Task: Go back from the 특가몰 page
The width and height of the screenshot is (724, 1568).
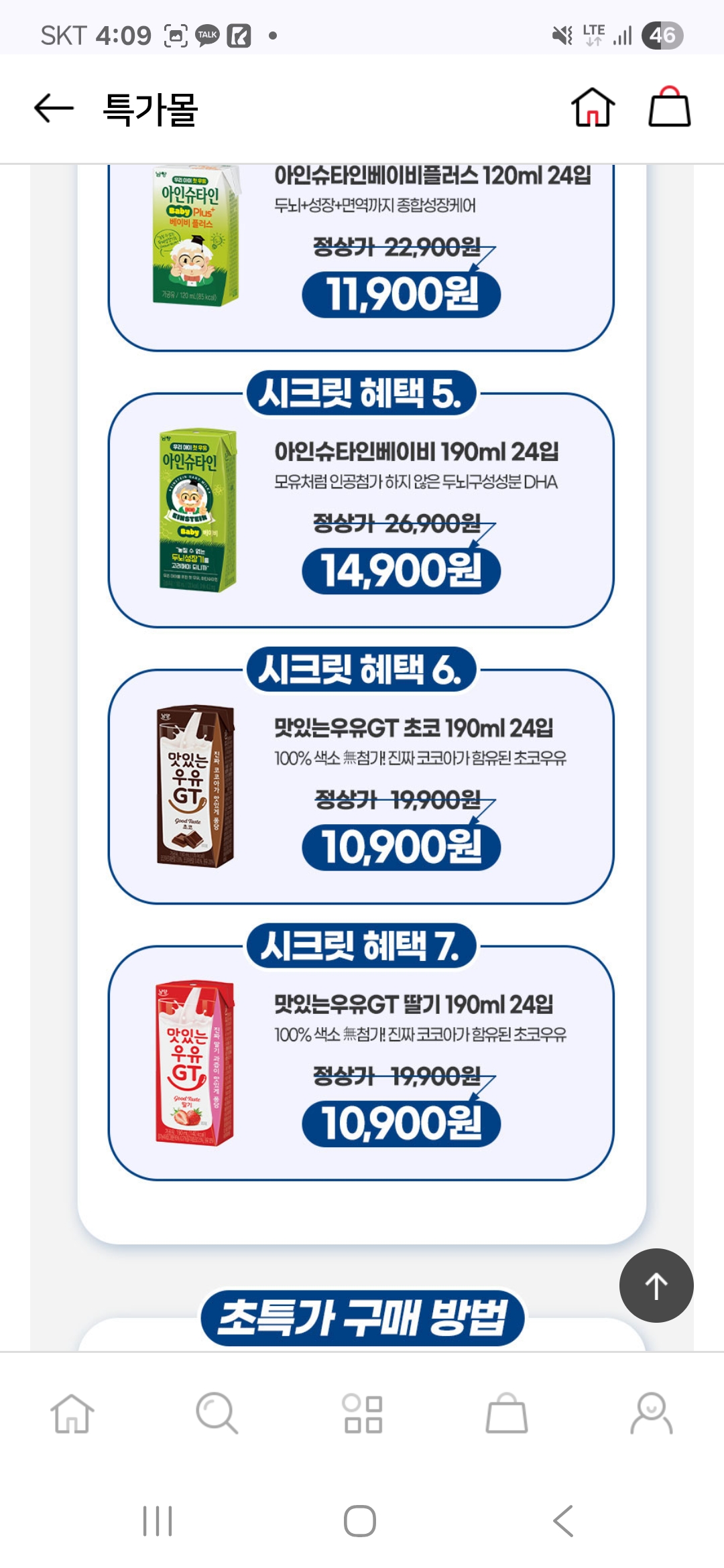Action: point(54,109)
